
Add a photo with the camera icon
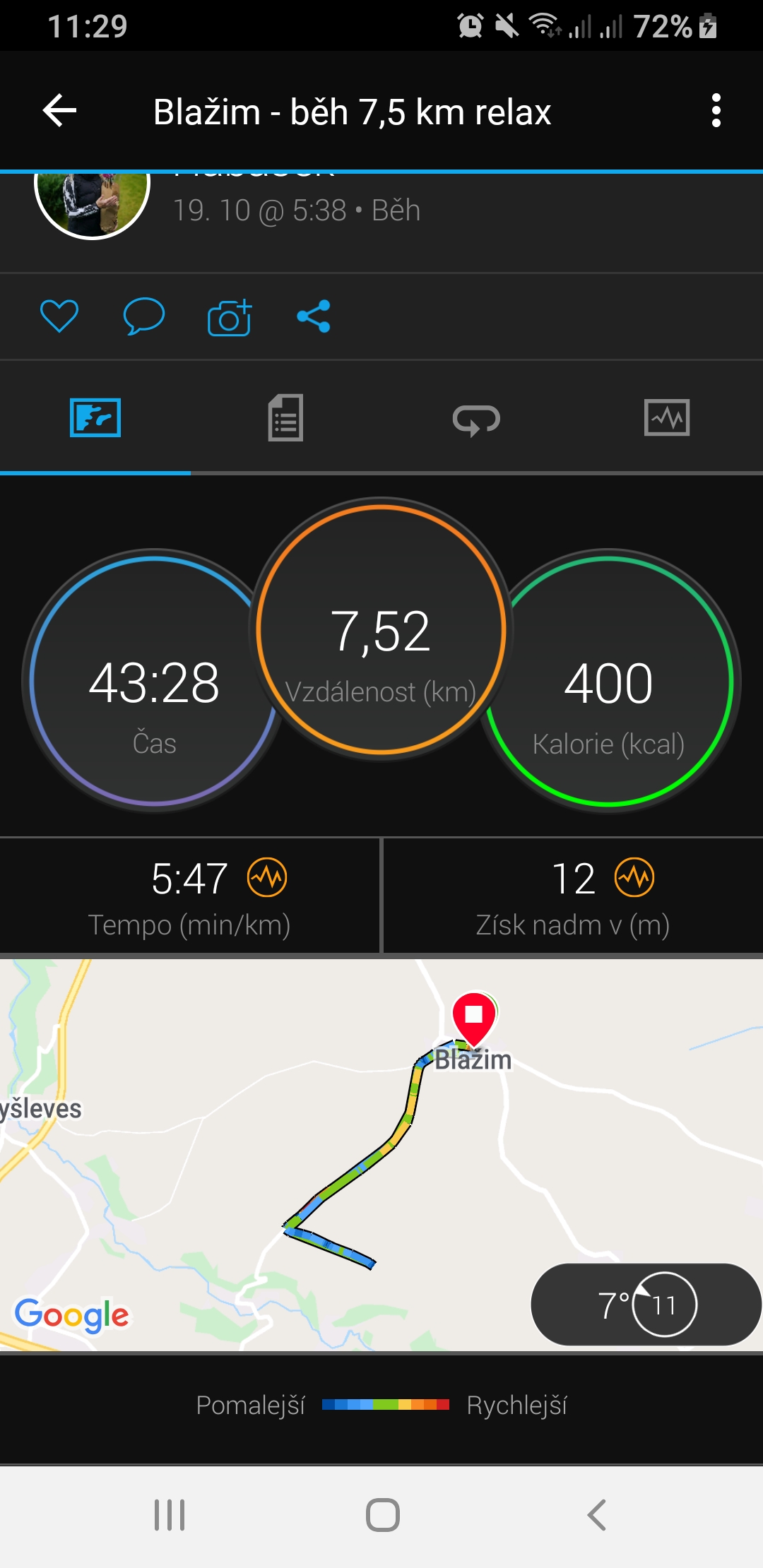pos(230,317)
